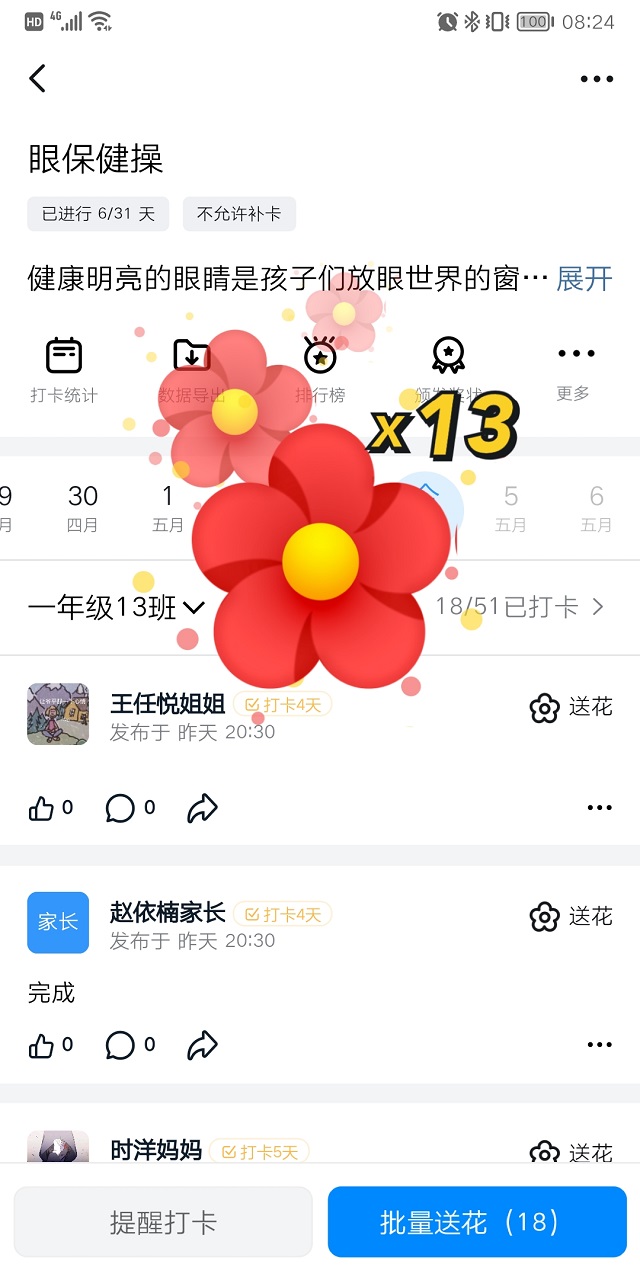Open 打卡统计 statistics
This screenshot has width=640, height=1280.
[x=64, y=371]
